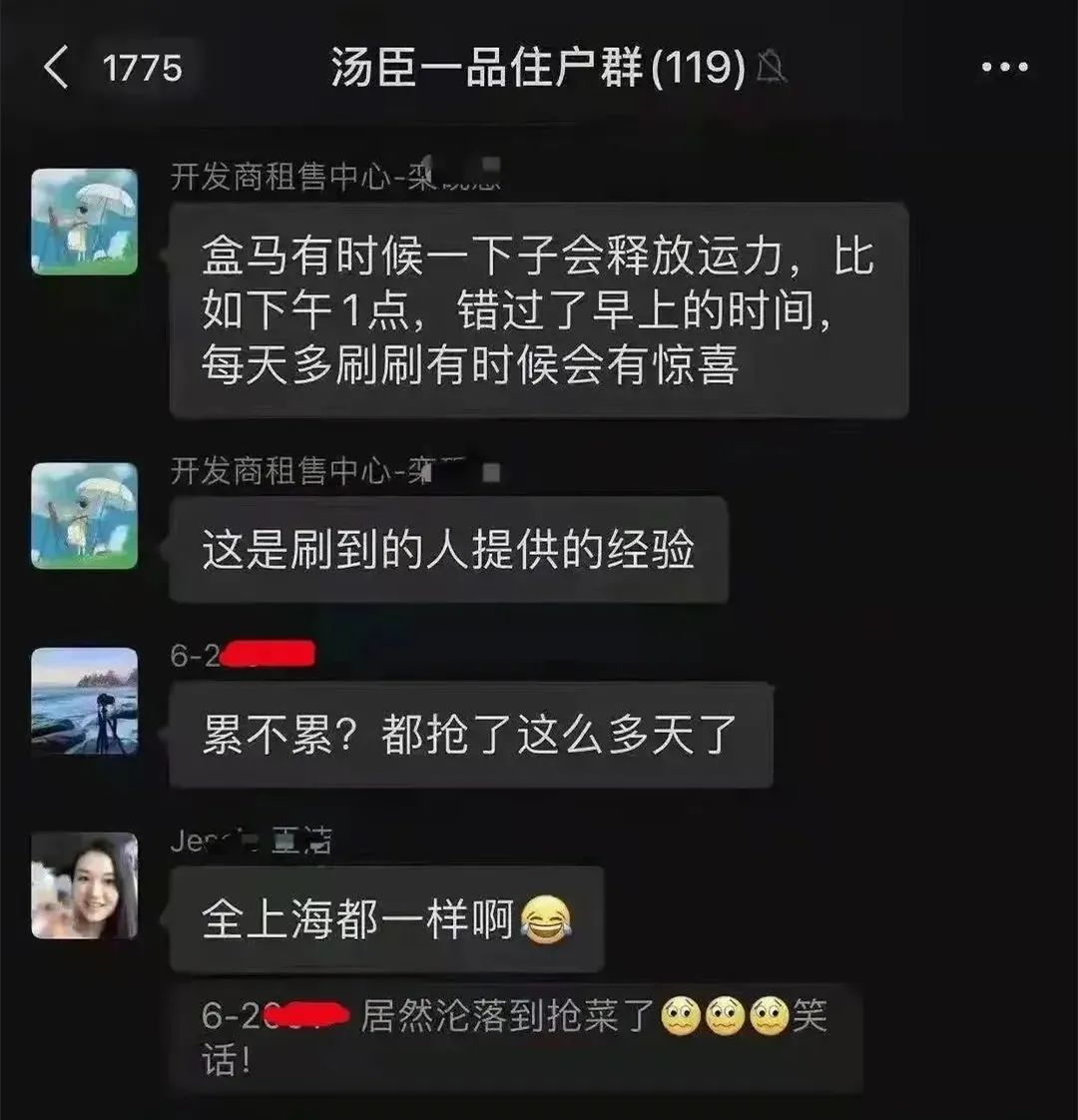Open avatar beside 这是刷到的人提供的经验 message
The image size is (1078, 1120).
85,516
